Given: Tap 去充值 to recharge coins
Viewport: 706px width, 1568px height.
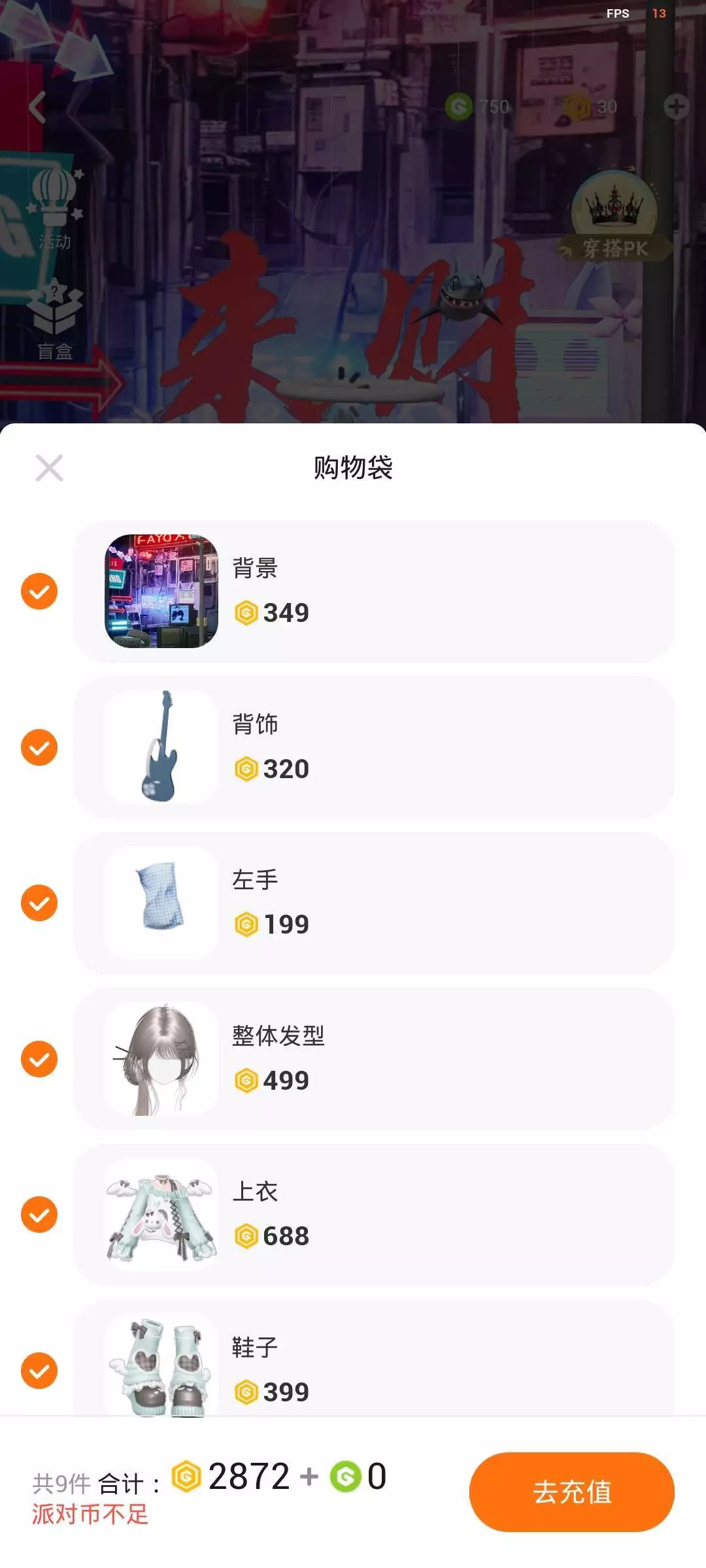Looking at the screenshot, I should click(x=571, y=1492).
